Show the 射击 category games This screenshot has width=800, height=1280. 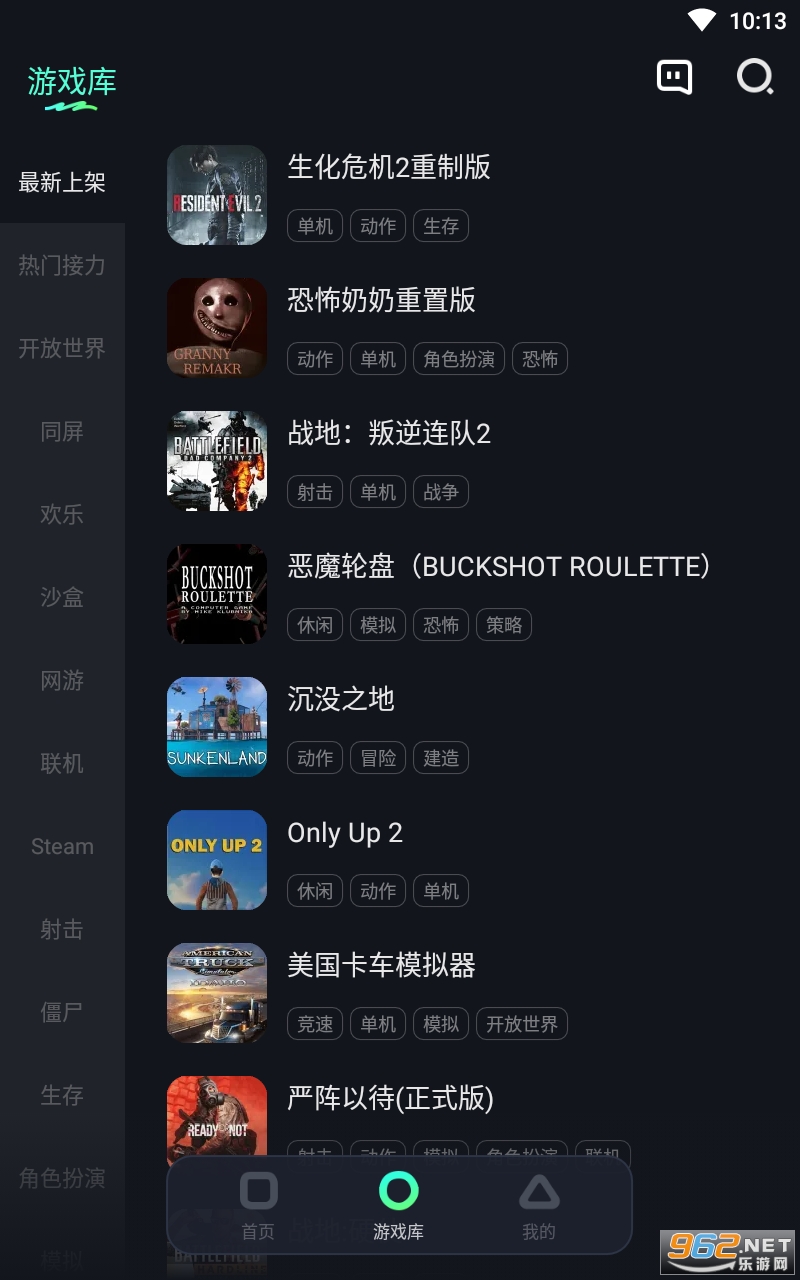tap(62, 930)
